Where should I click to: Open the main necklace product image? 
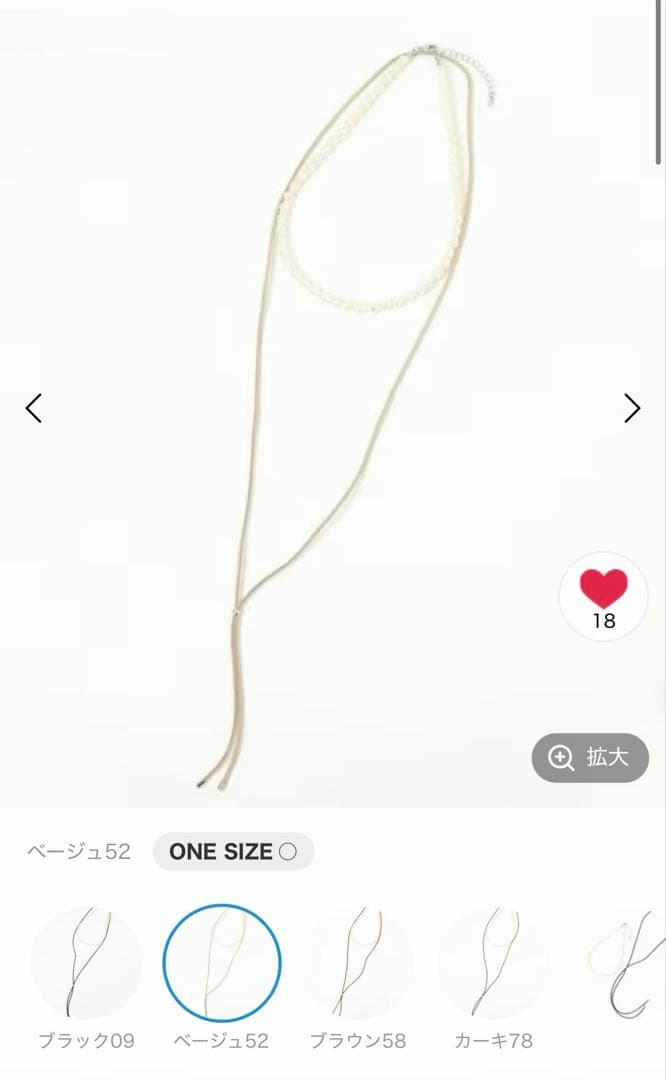coord(331,404)
